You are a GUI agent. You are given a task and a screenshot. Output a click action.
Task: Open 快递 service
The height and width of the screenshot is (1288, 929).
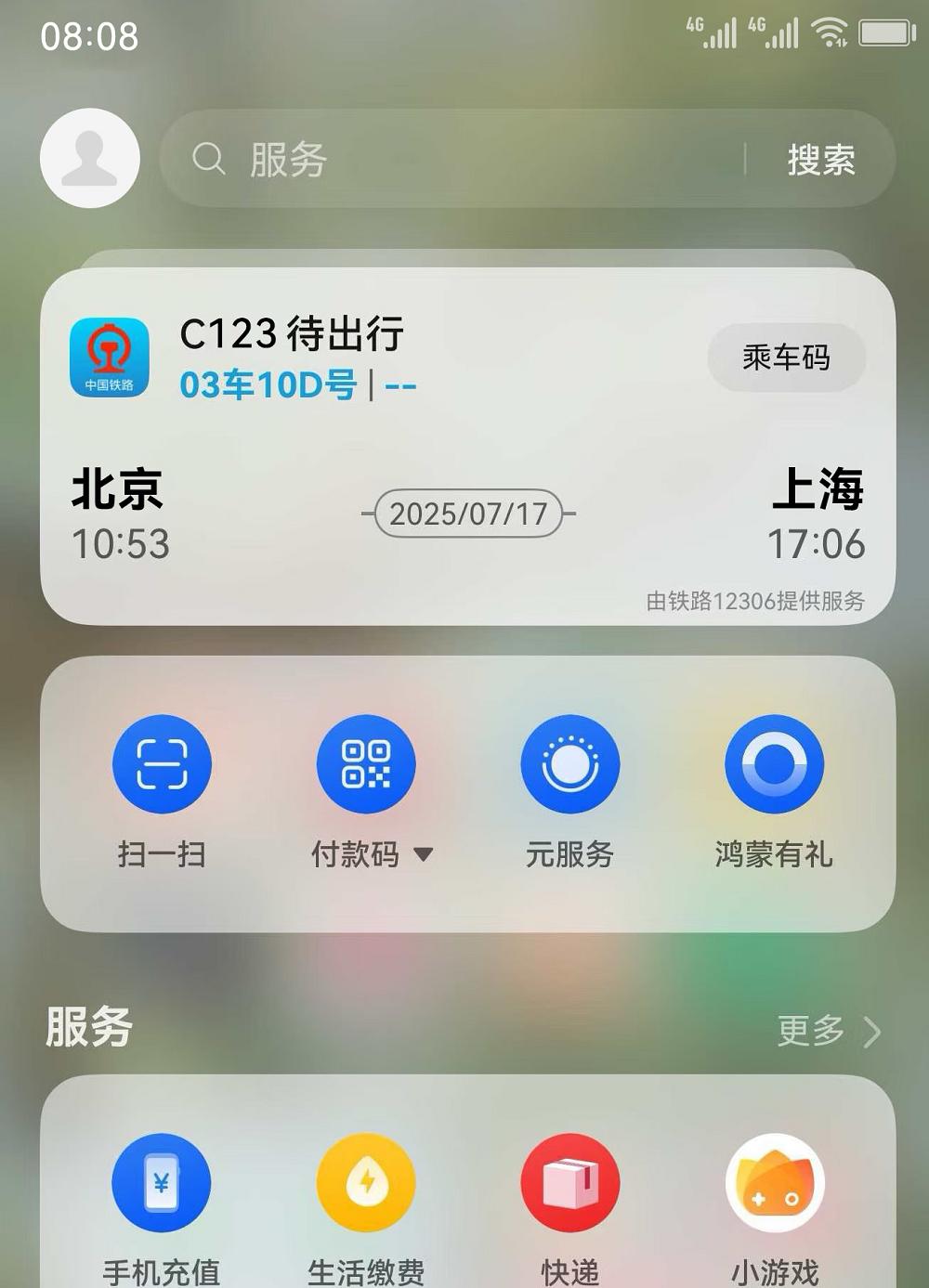pyautogui.click(x=569, y=1183)
